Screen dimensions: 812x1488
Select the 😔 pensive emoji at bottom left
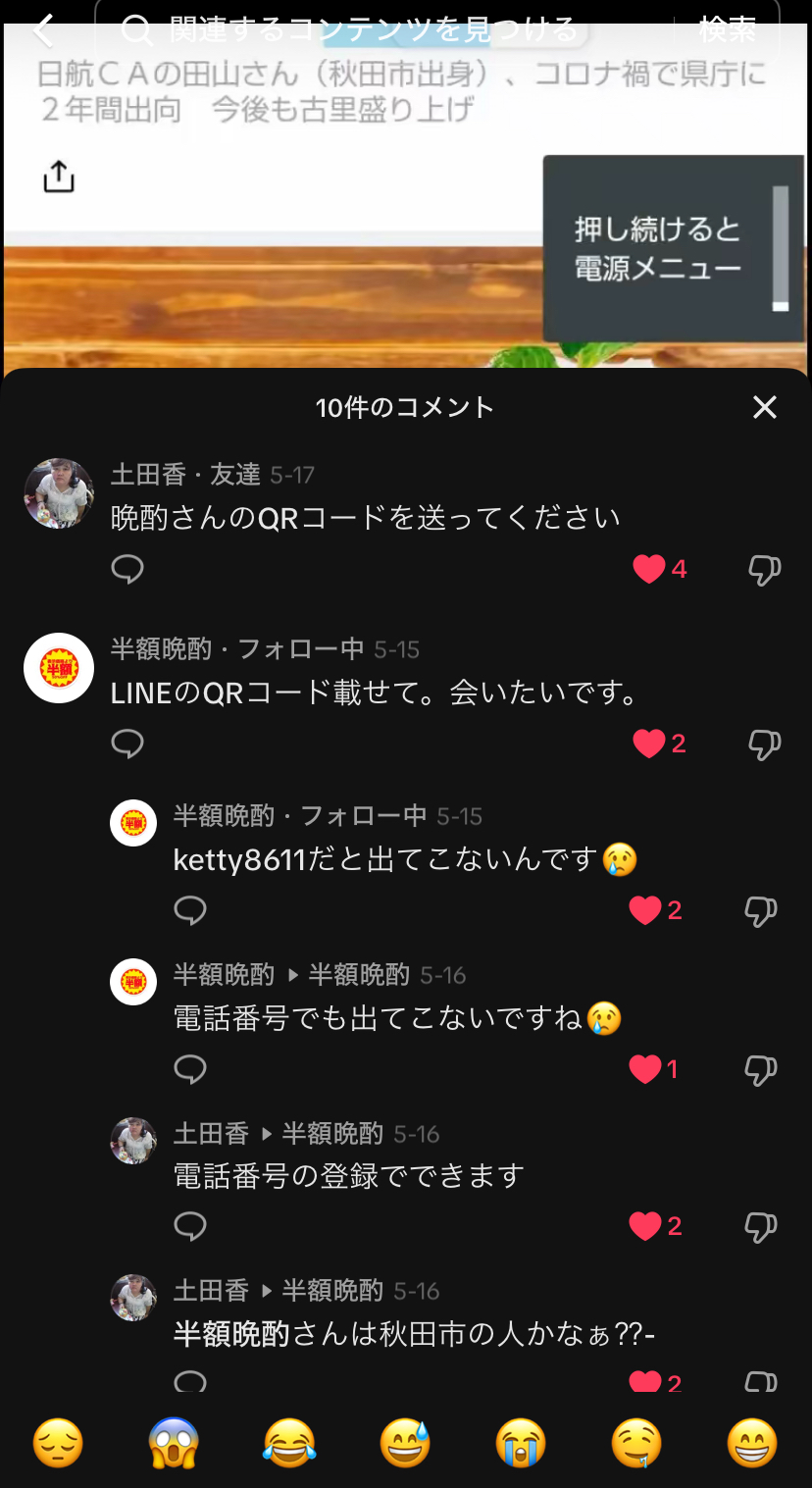[x=58, y=1445]
